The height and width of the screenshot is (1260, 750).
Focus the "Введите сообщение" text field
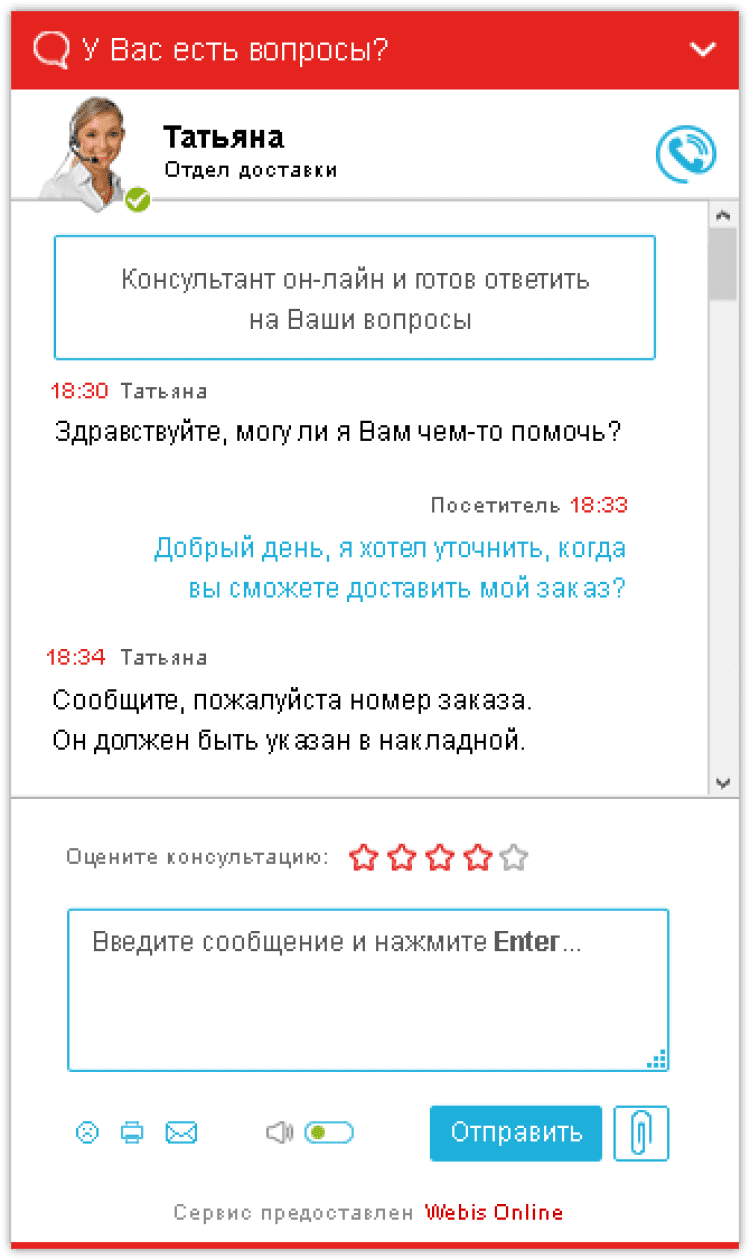pyautogui.click(x=367, y=989)
